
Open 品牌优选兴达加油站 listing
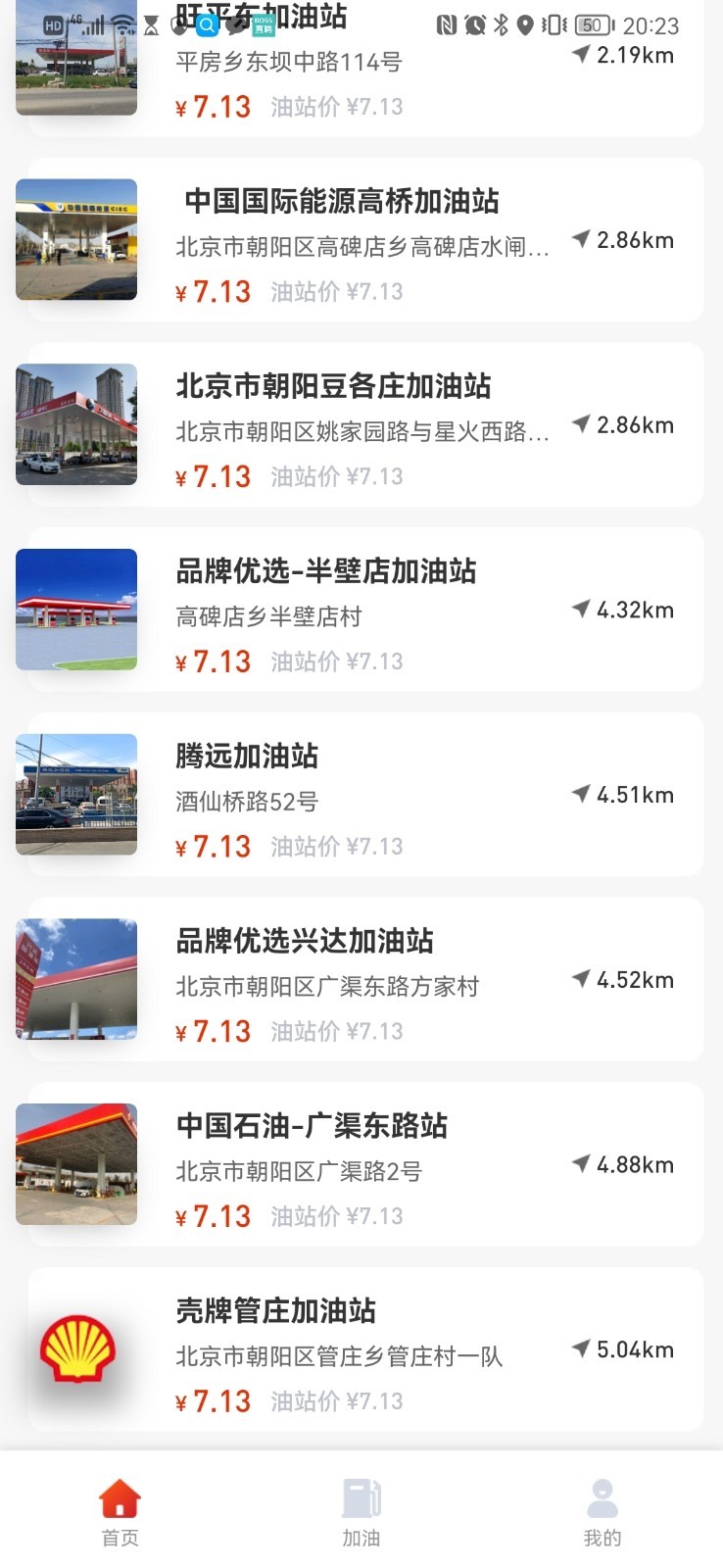click(x=362, y=980)
